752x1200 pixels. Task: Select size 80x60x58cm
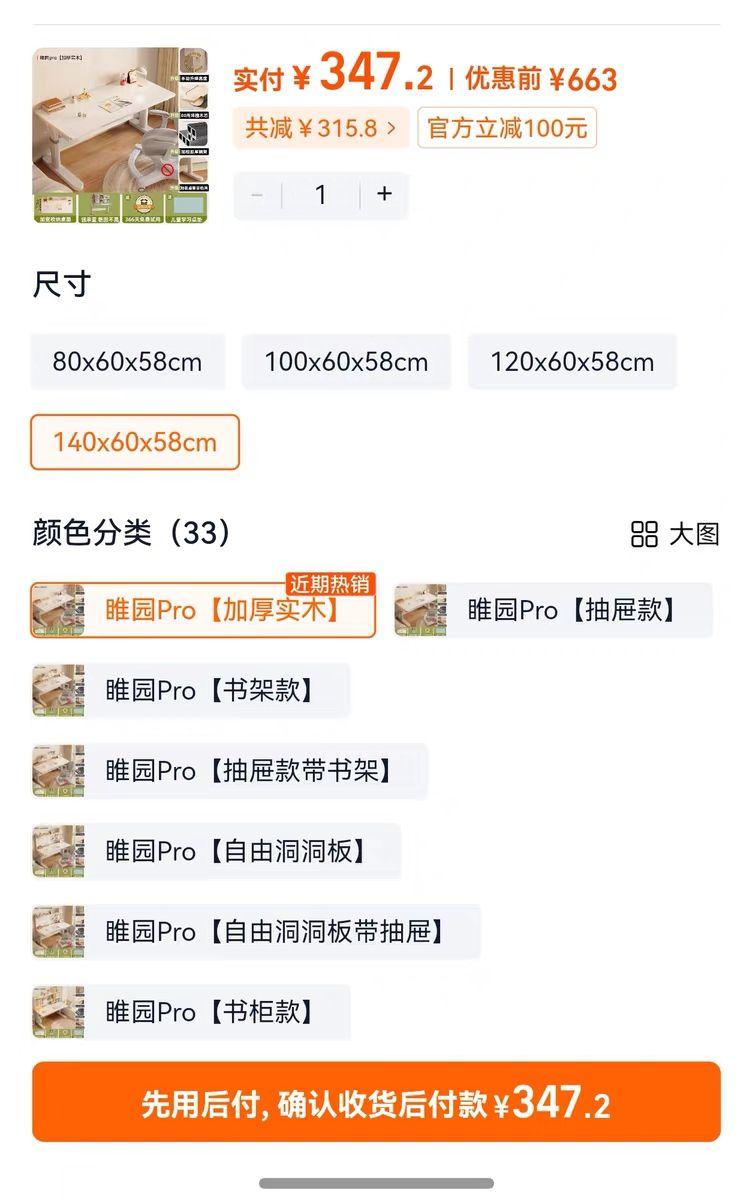coord(127,362)
